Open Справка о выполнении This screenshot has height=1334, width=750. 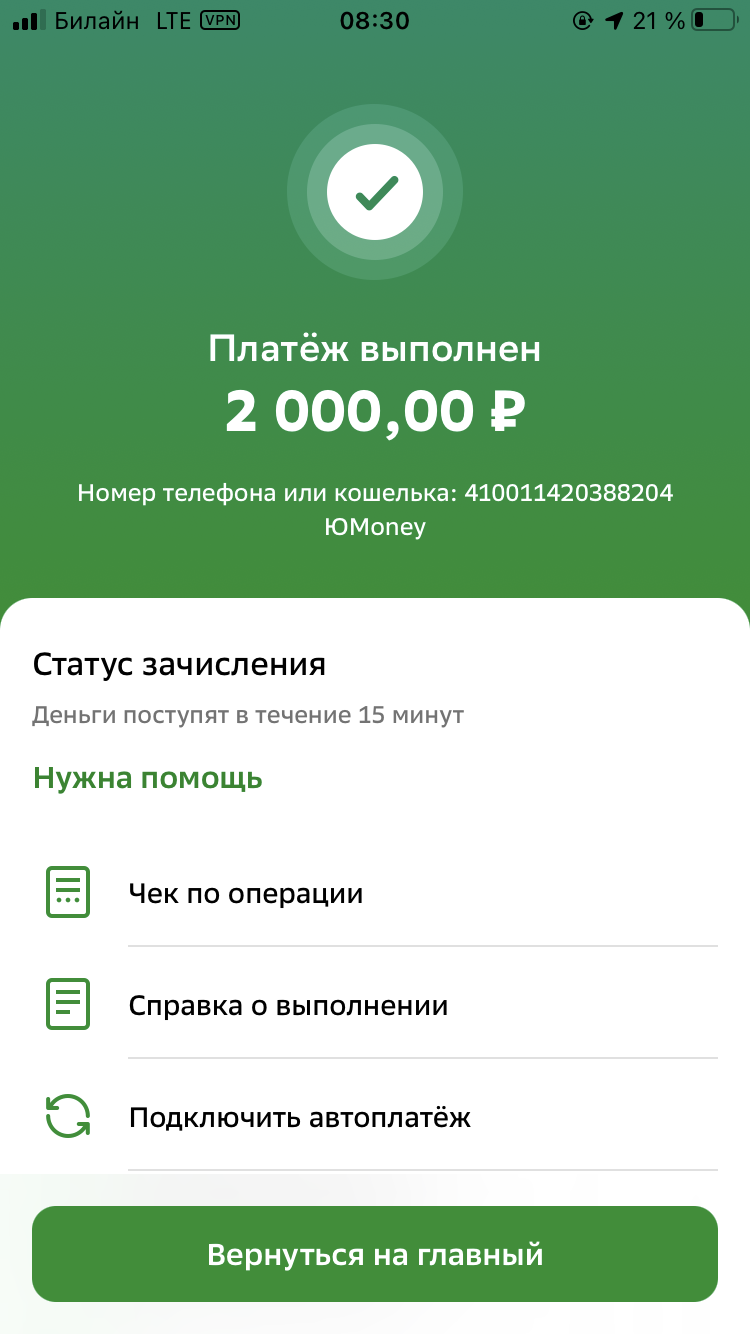coord(288,1005)
